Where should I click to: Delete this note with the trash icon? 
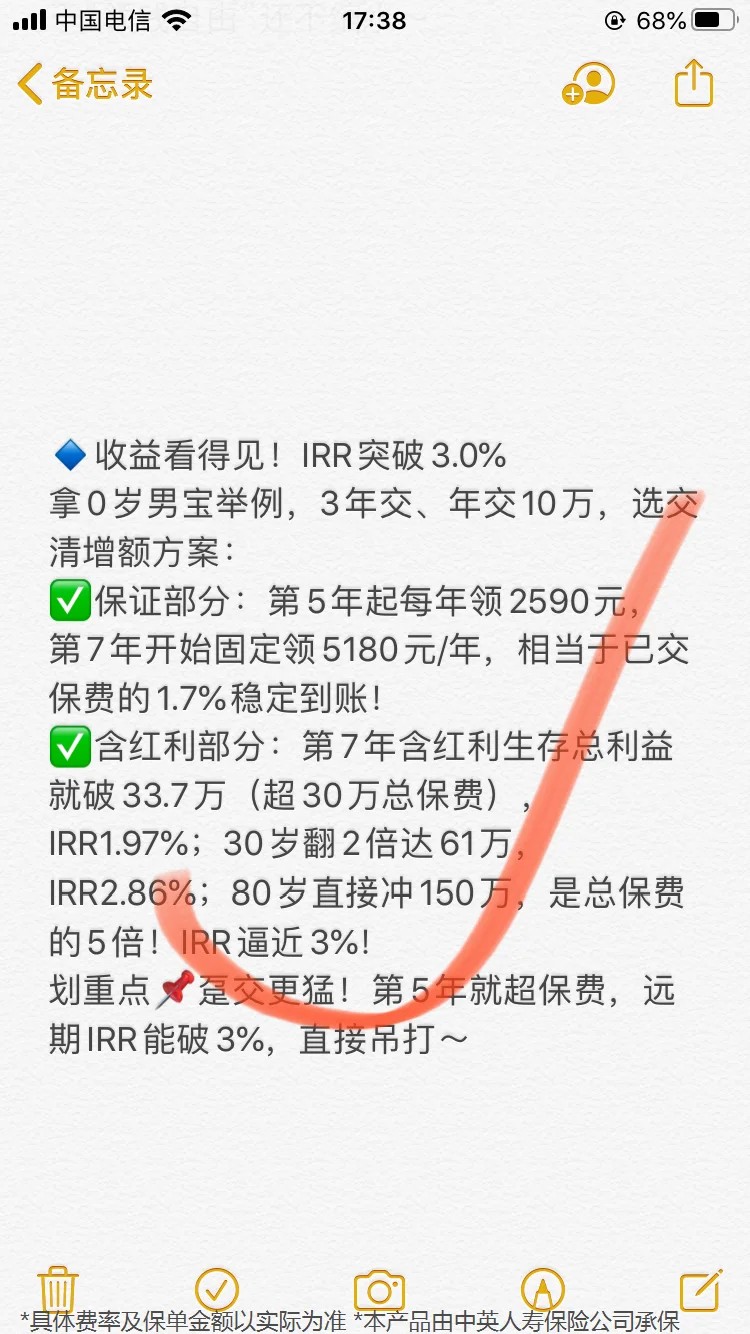coord(58,1289)
